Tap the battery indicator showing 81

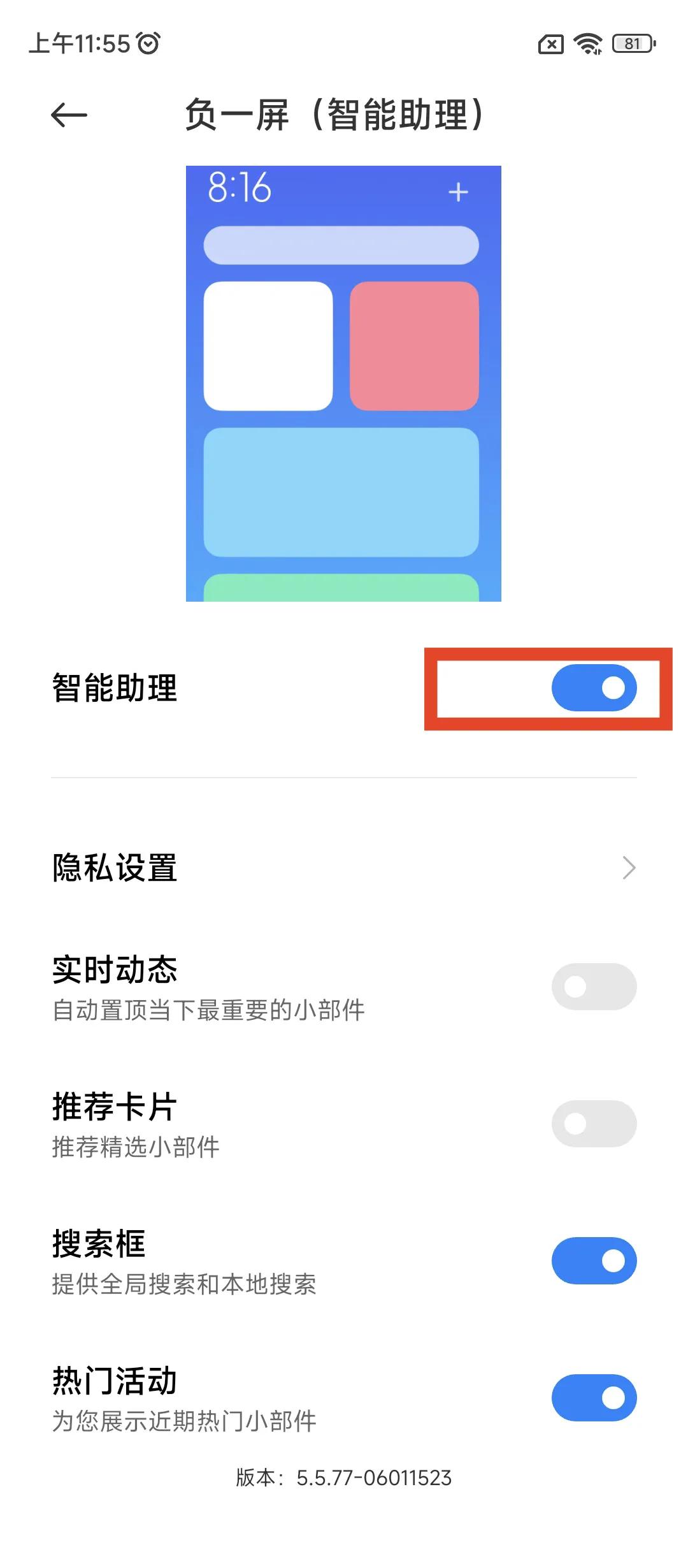pyautogui.click(x=631, y=43)
